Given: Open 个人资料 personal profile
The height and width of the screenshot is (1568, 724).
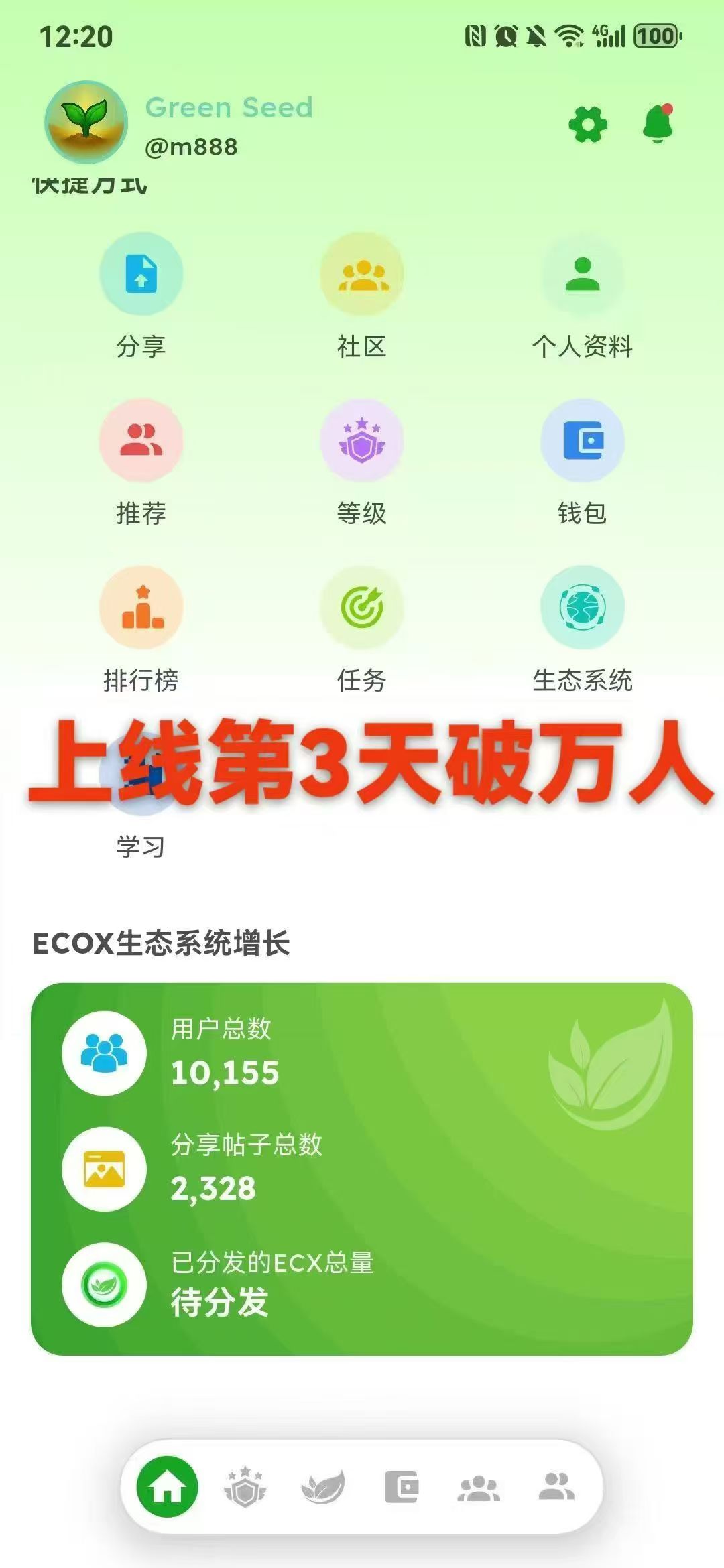Looking at the screenshot, I should pyautogui.click(x=583, y=274).
